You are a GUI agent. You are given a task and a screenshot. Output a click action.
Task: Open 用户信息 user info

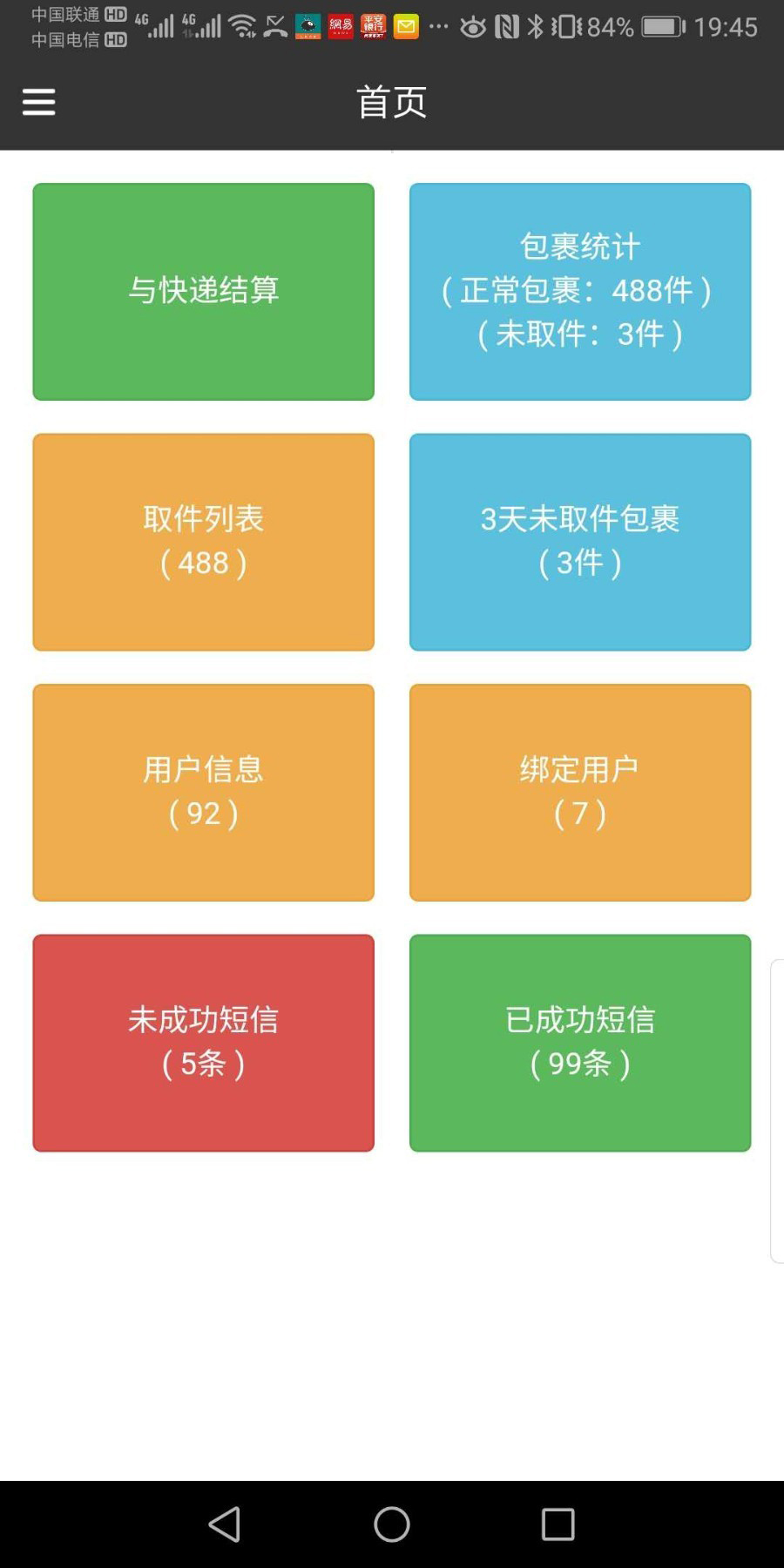[203, 792]
